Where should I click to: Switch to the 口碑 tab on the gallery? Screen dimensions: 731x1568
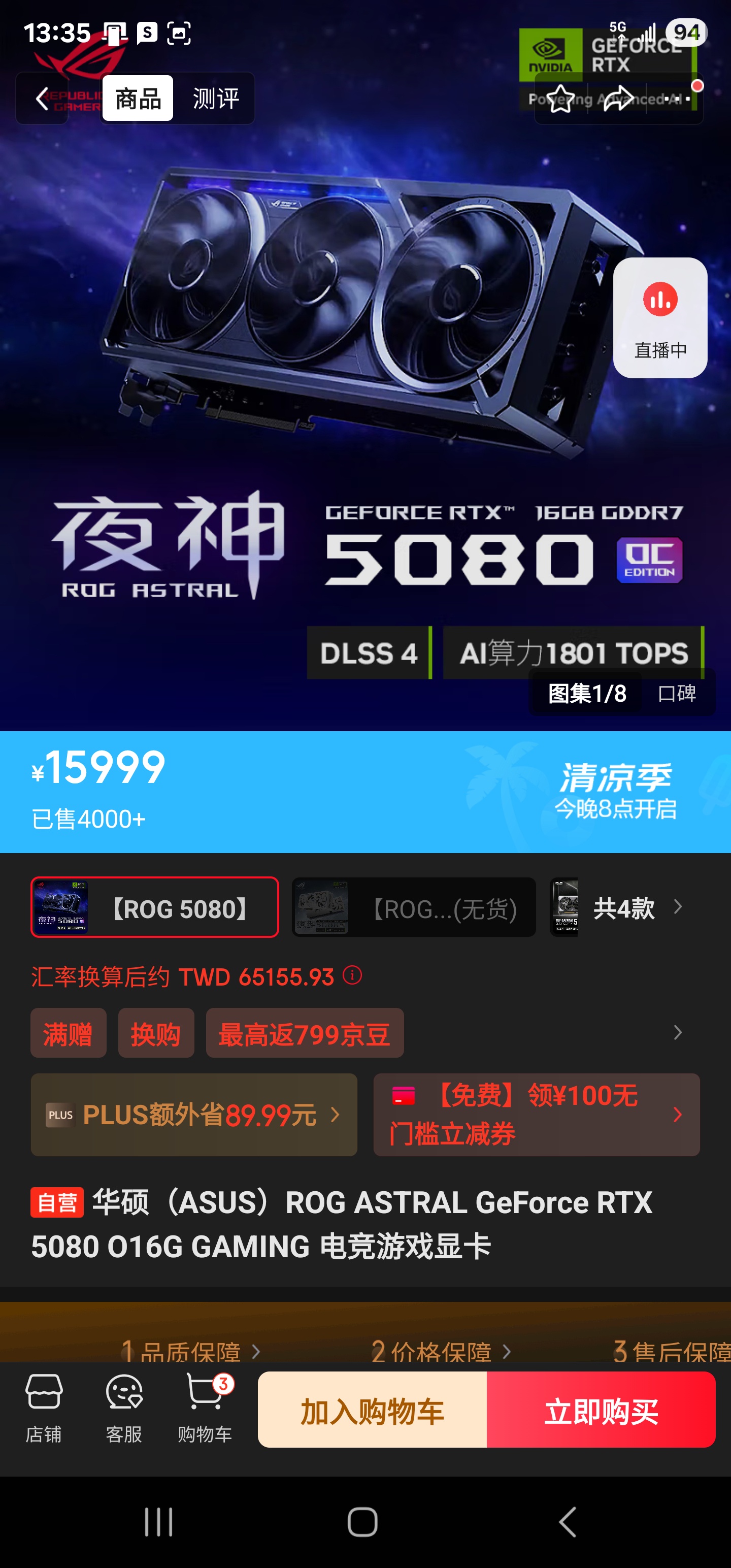coord(677,693)
